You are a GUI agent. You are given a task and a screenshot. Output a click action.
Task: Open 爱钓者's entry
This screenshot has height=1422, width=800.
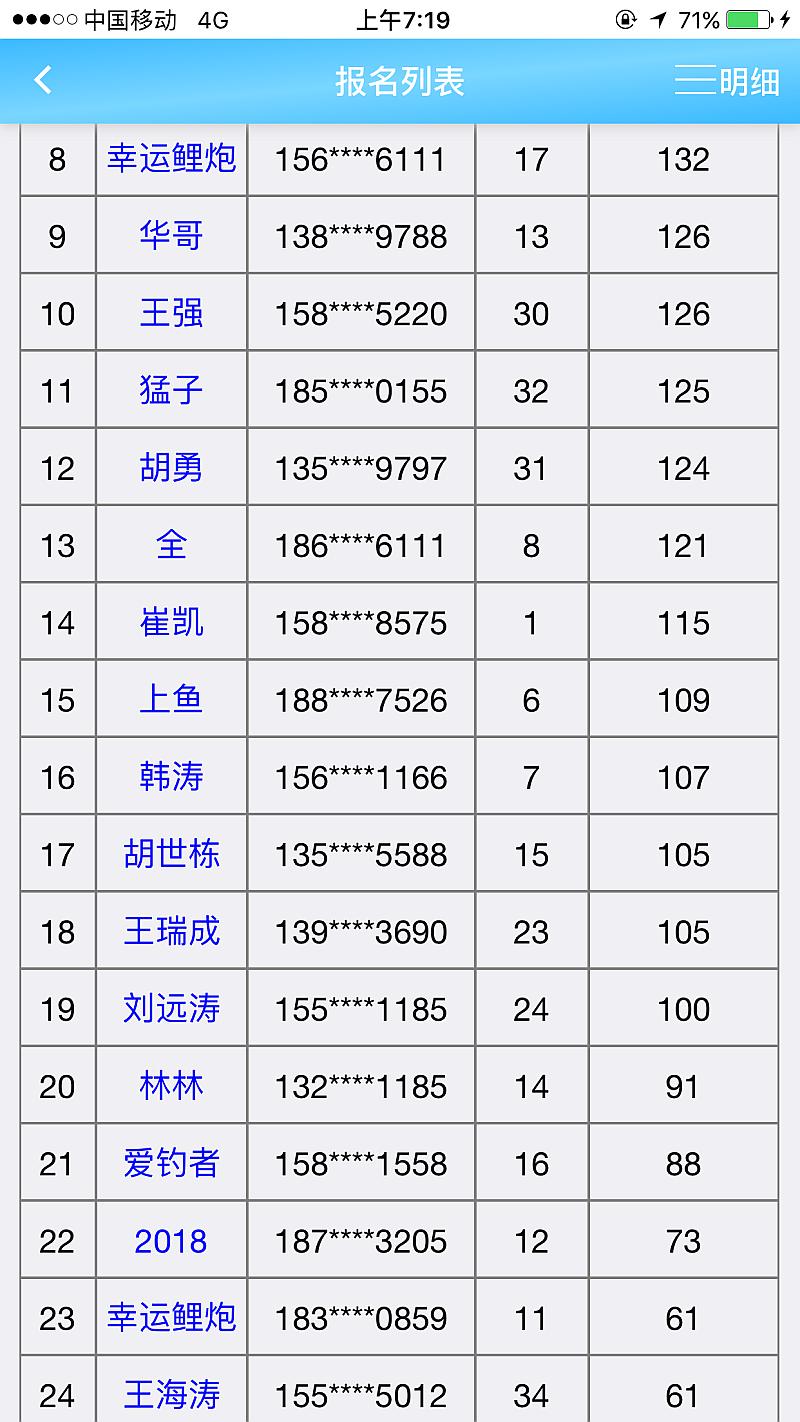click(171, 1163)
